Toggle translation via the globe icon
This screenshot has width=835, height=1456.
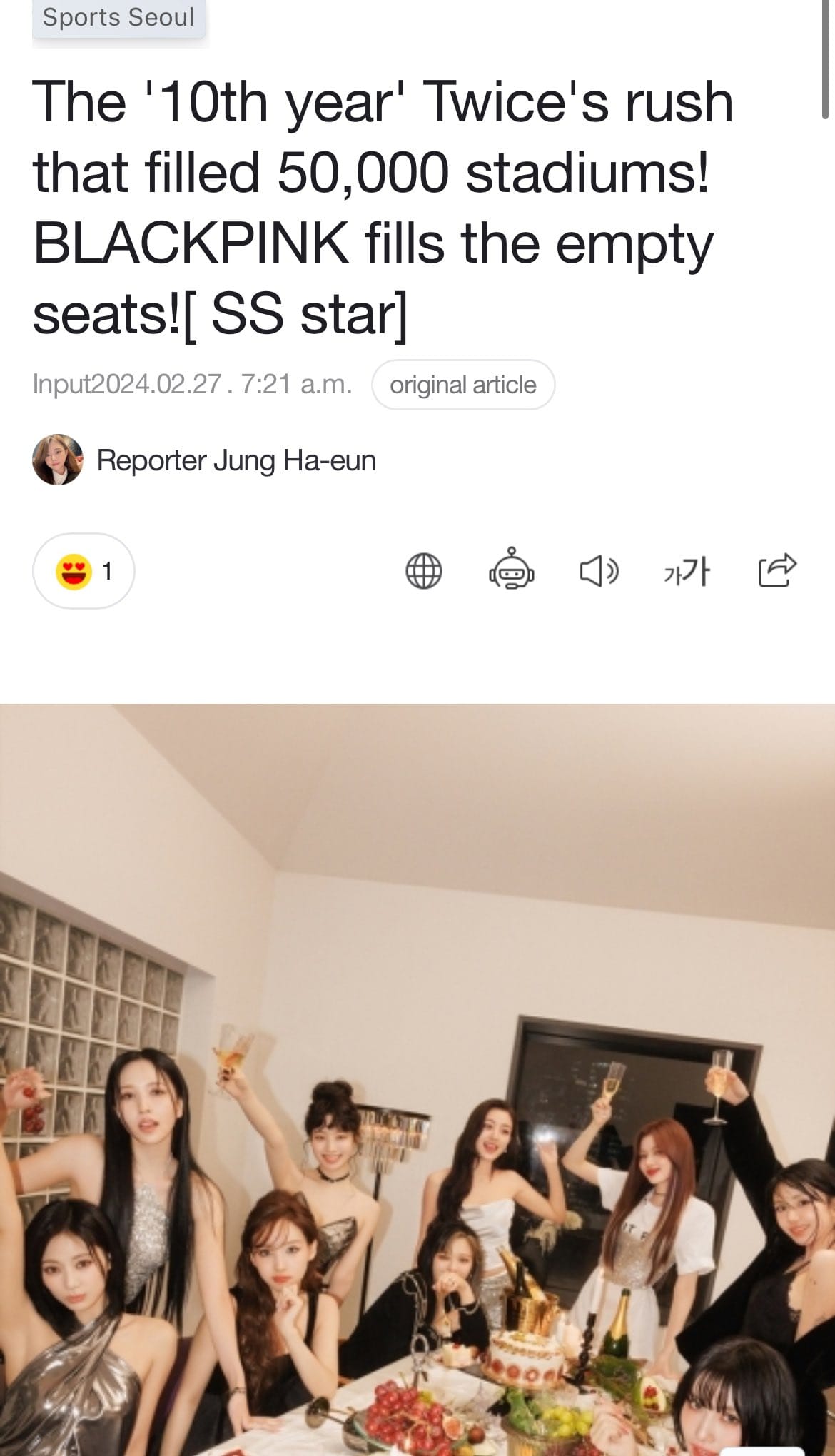424,570
